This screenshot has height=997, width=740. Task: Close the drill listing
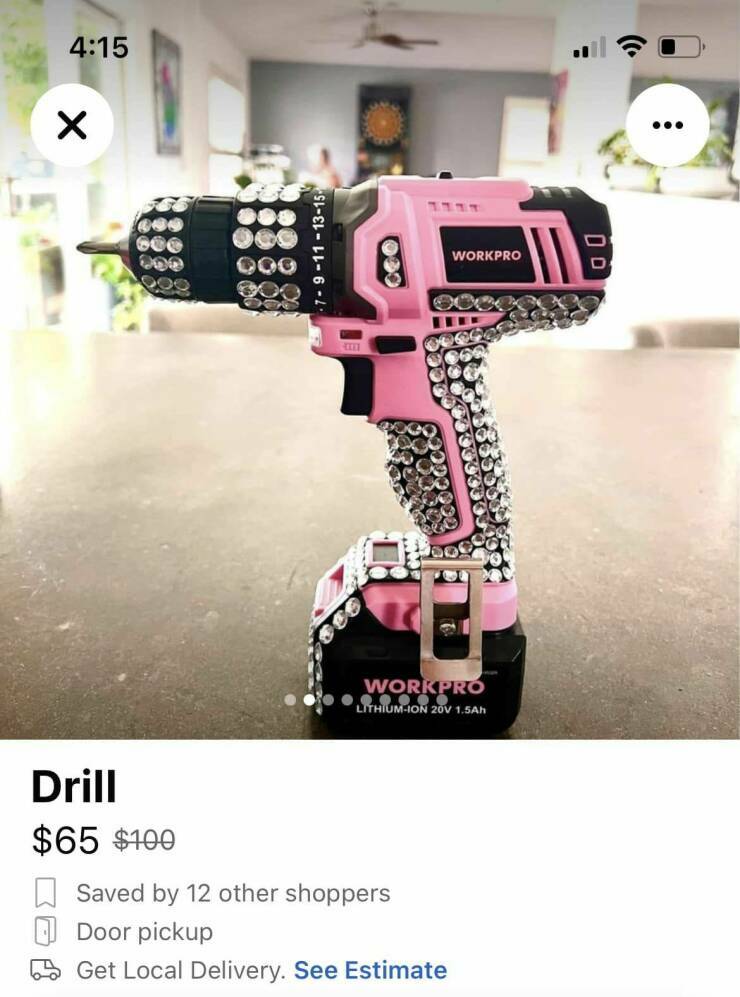pyautogui.click(x=71, y=125)
